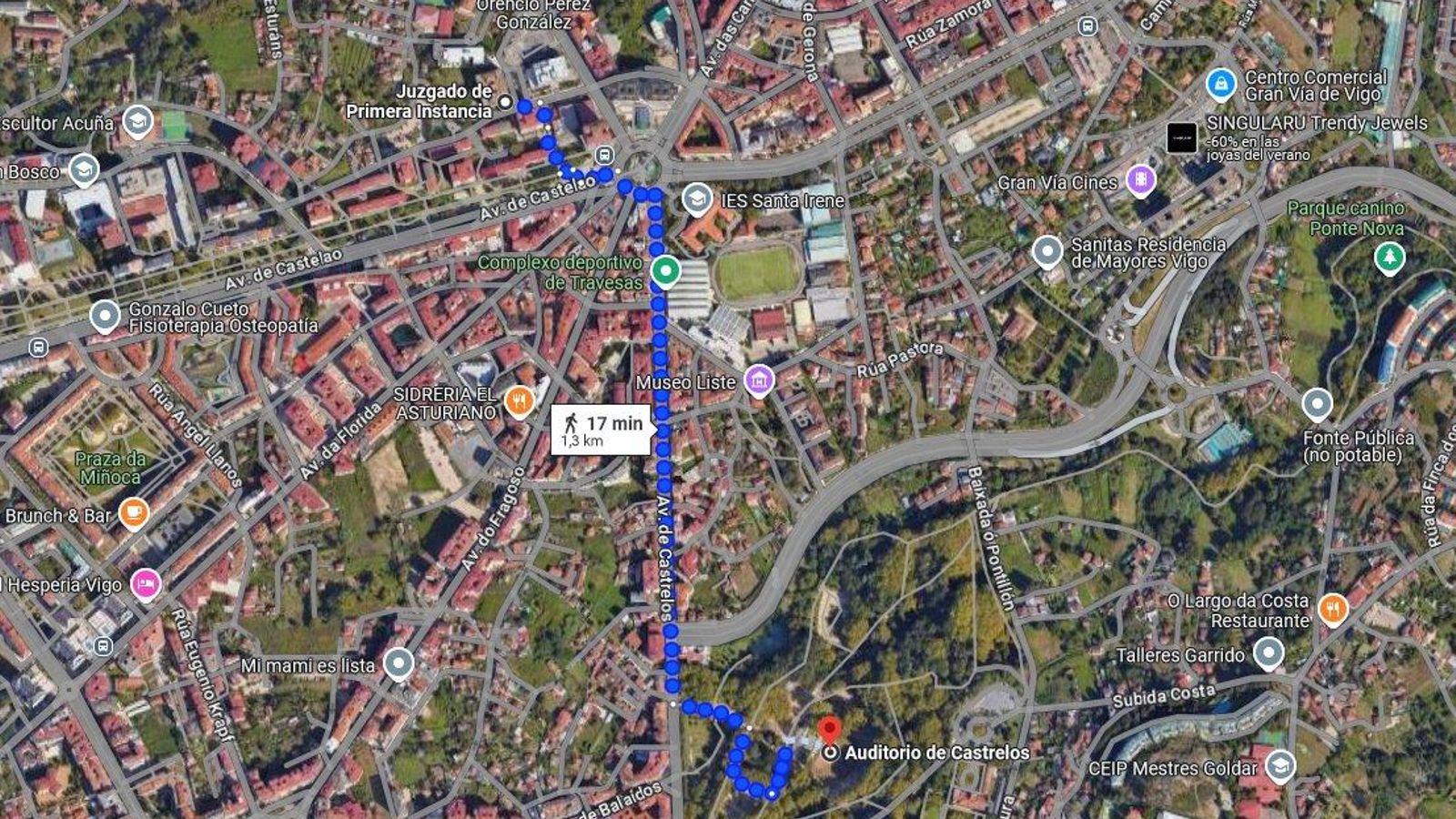Select the Talleres Garrido marker

tap(1268, 652)
